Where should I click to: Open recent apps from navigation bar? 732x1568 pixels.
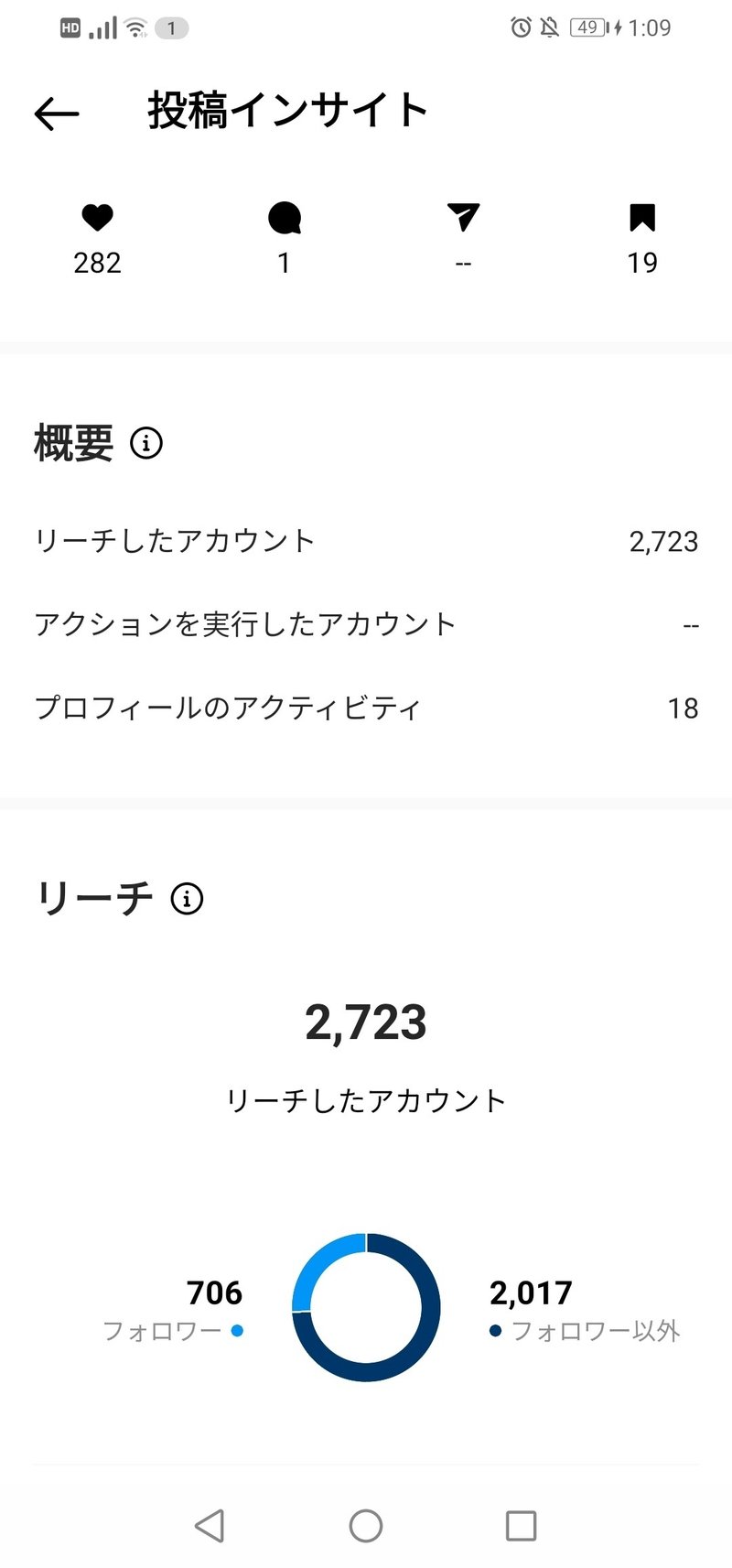click(x=521, y=1526)
